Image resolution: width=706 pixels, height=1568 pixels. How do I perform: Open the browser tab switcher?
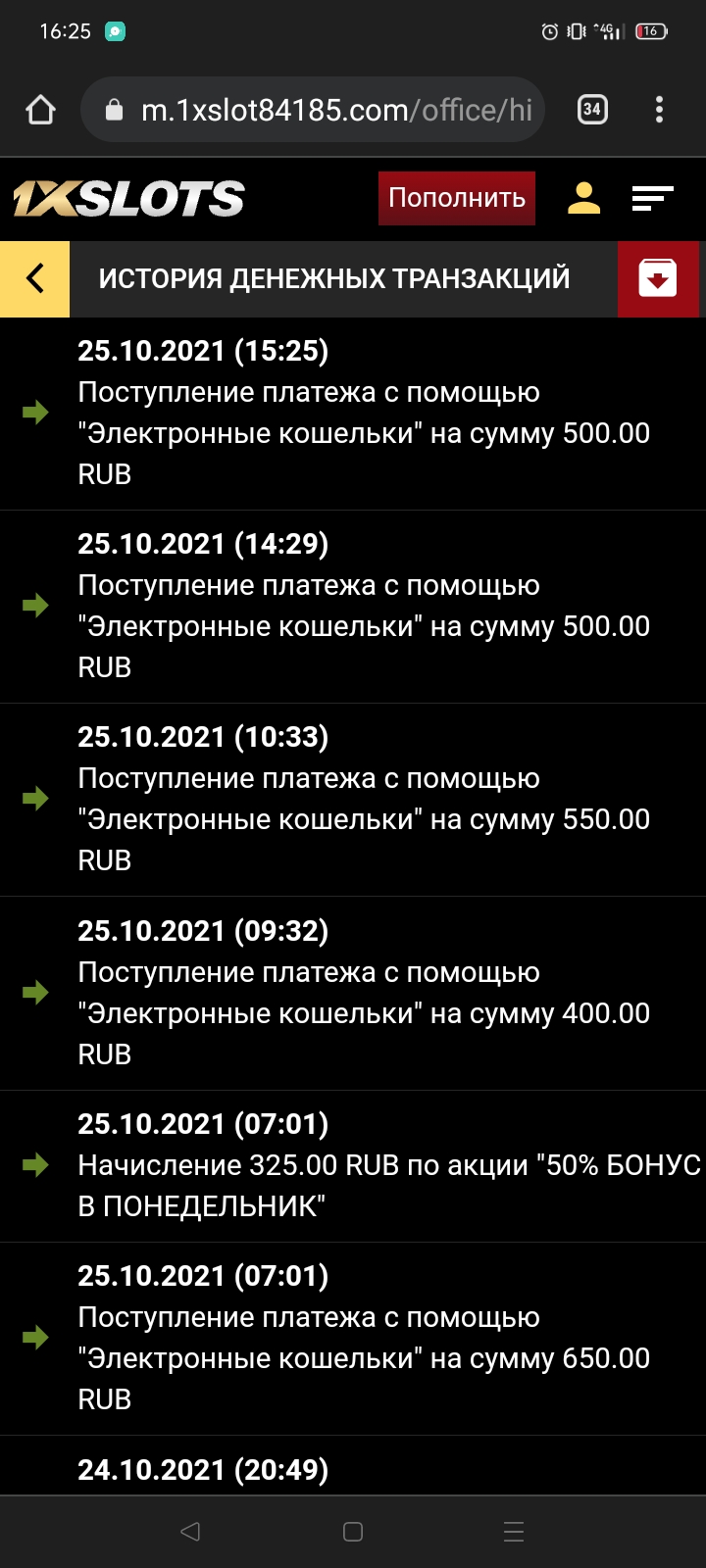[592, 110]
